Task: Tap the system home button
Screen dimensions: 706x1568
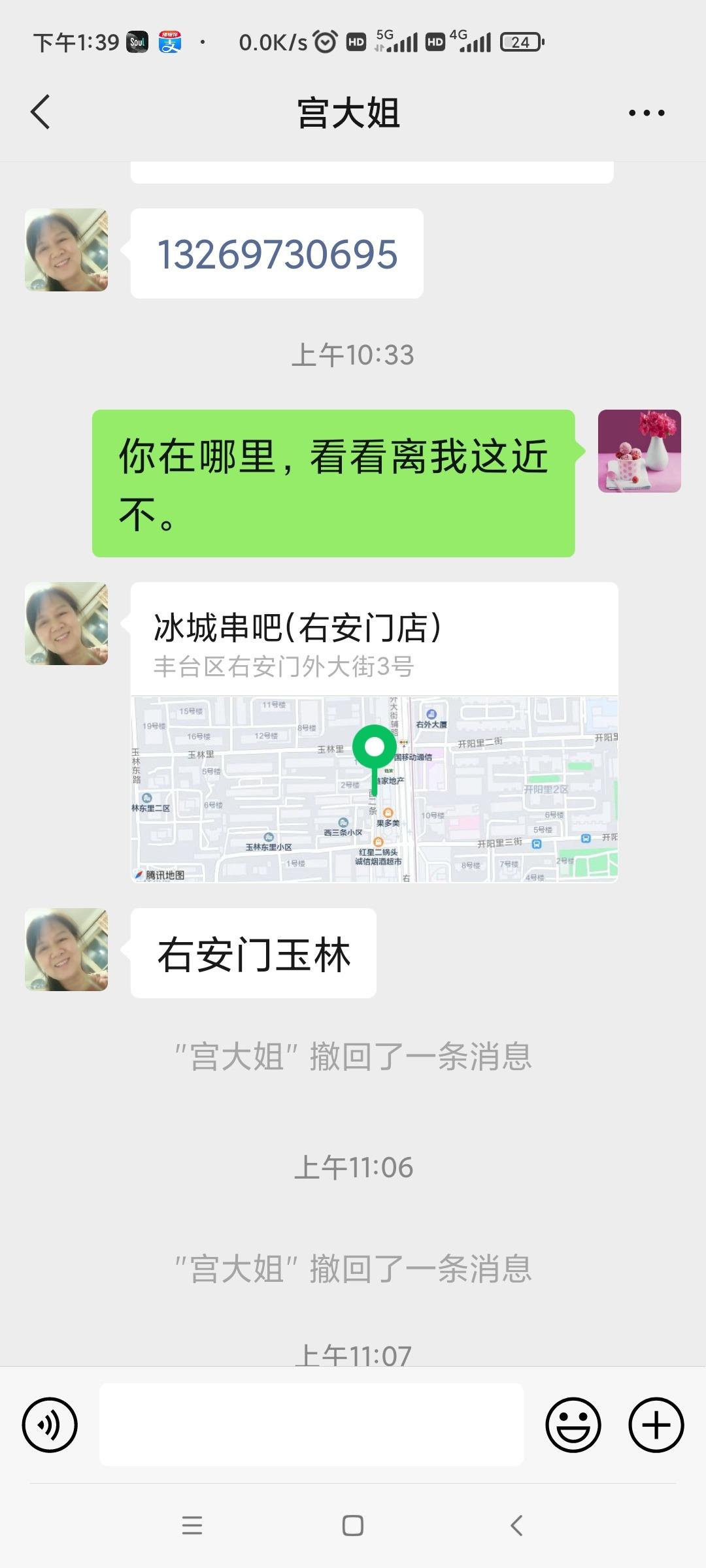Action: click(353, 1526)
